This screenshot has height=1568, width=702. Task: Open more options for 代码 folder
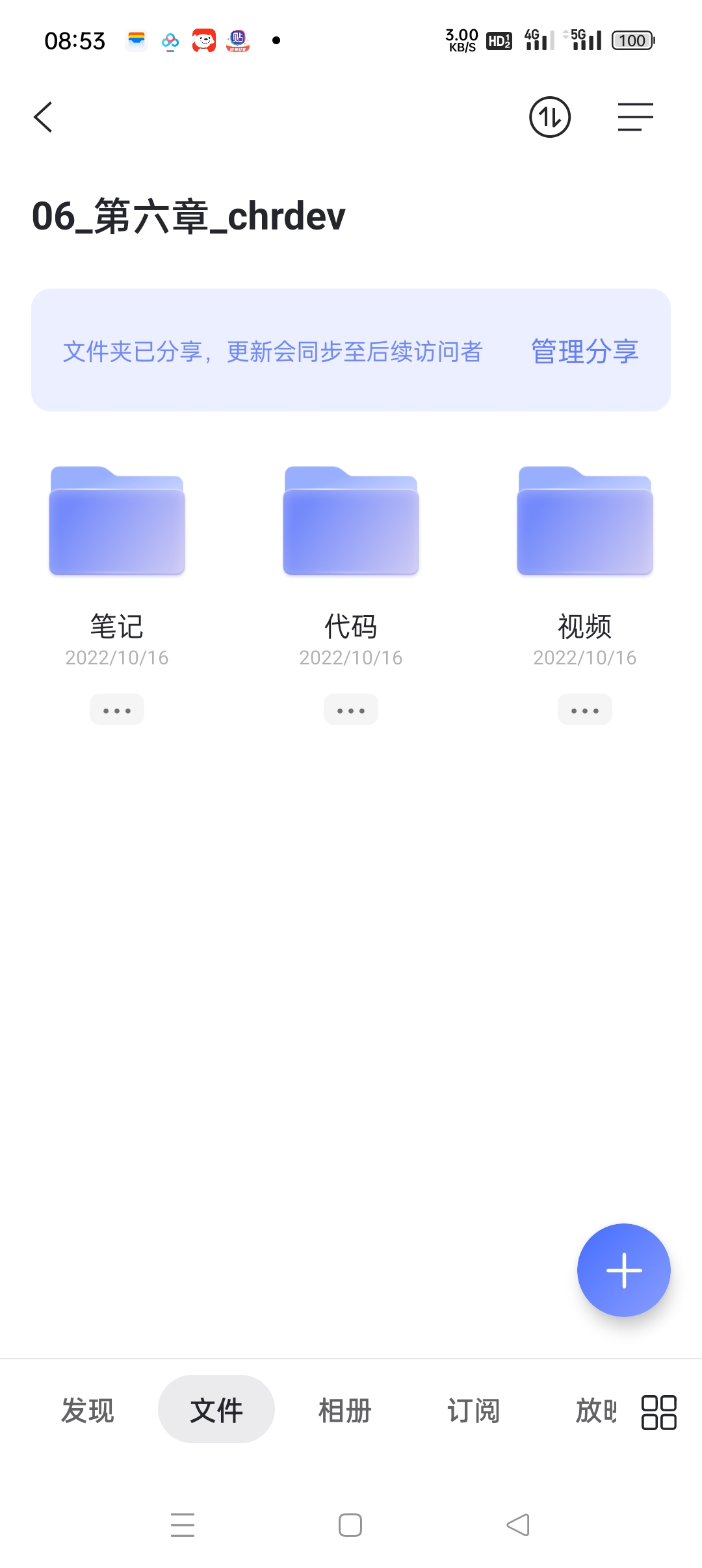[x=351, y=710]
